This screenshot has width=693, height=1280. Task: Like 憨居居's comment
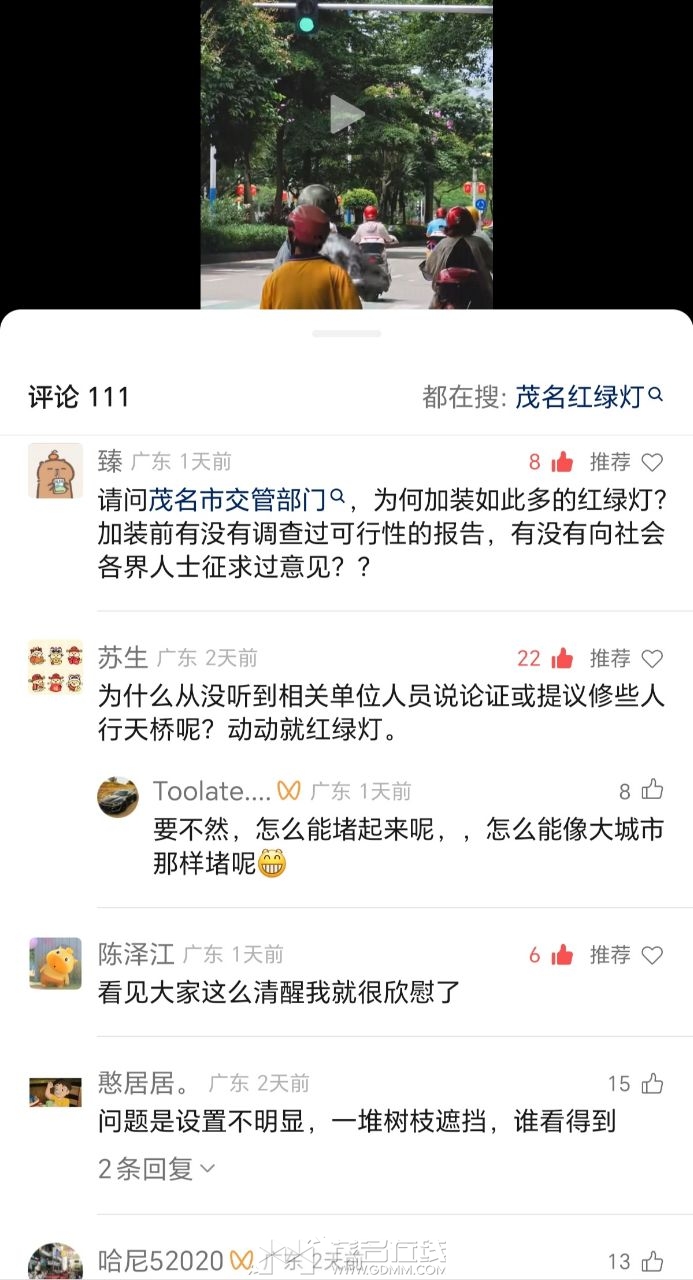click(652, 1083)
